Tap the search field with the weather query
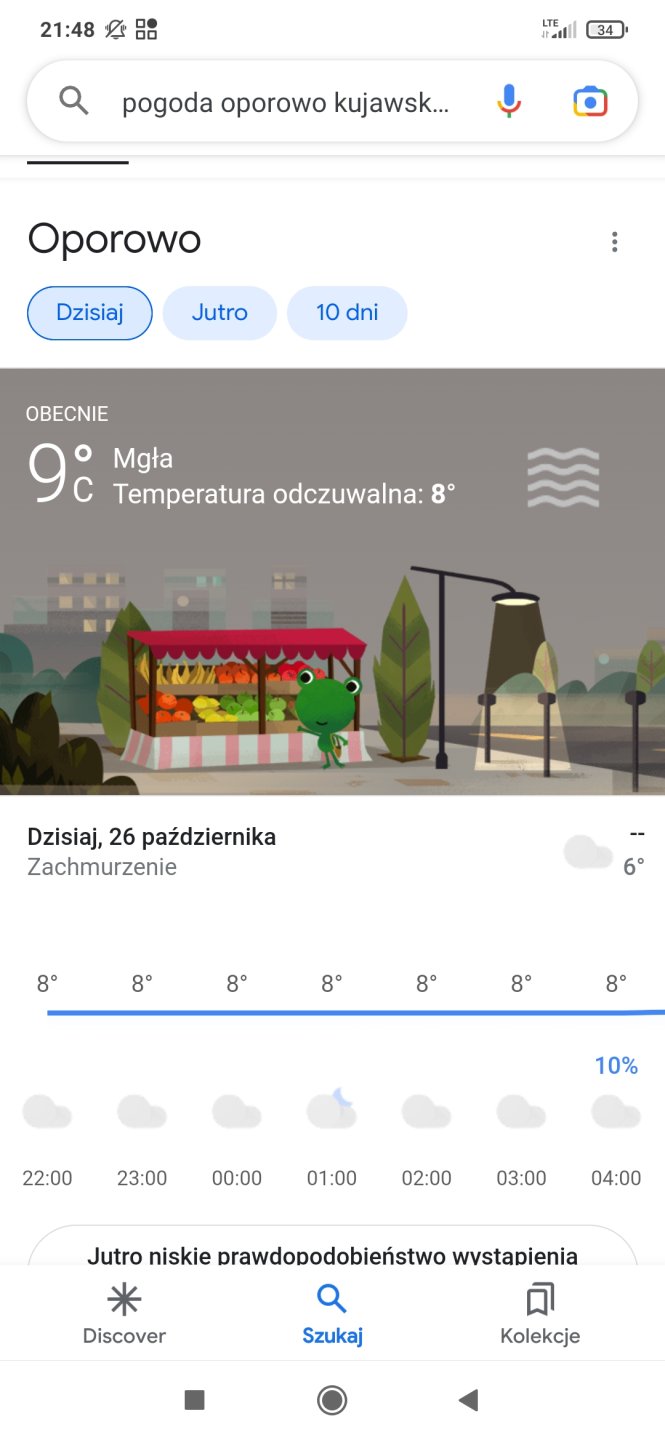Image resolution: width=665 pixels, height=1440 pixels. pos(285,102)
